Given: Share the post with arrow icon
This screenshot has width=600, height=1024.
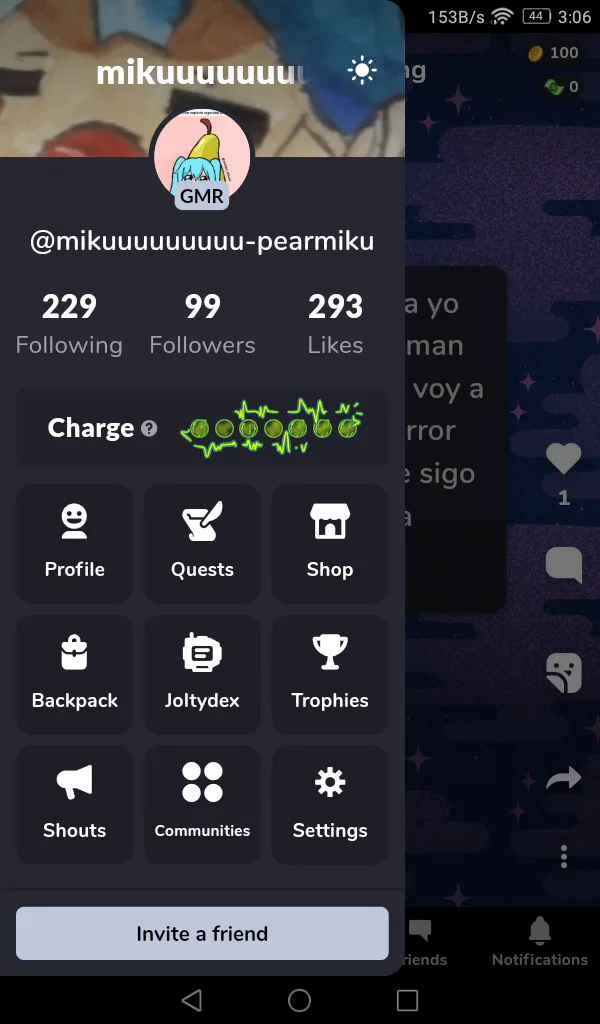Looking at the screenshot, I should pos(563,778).
